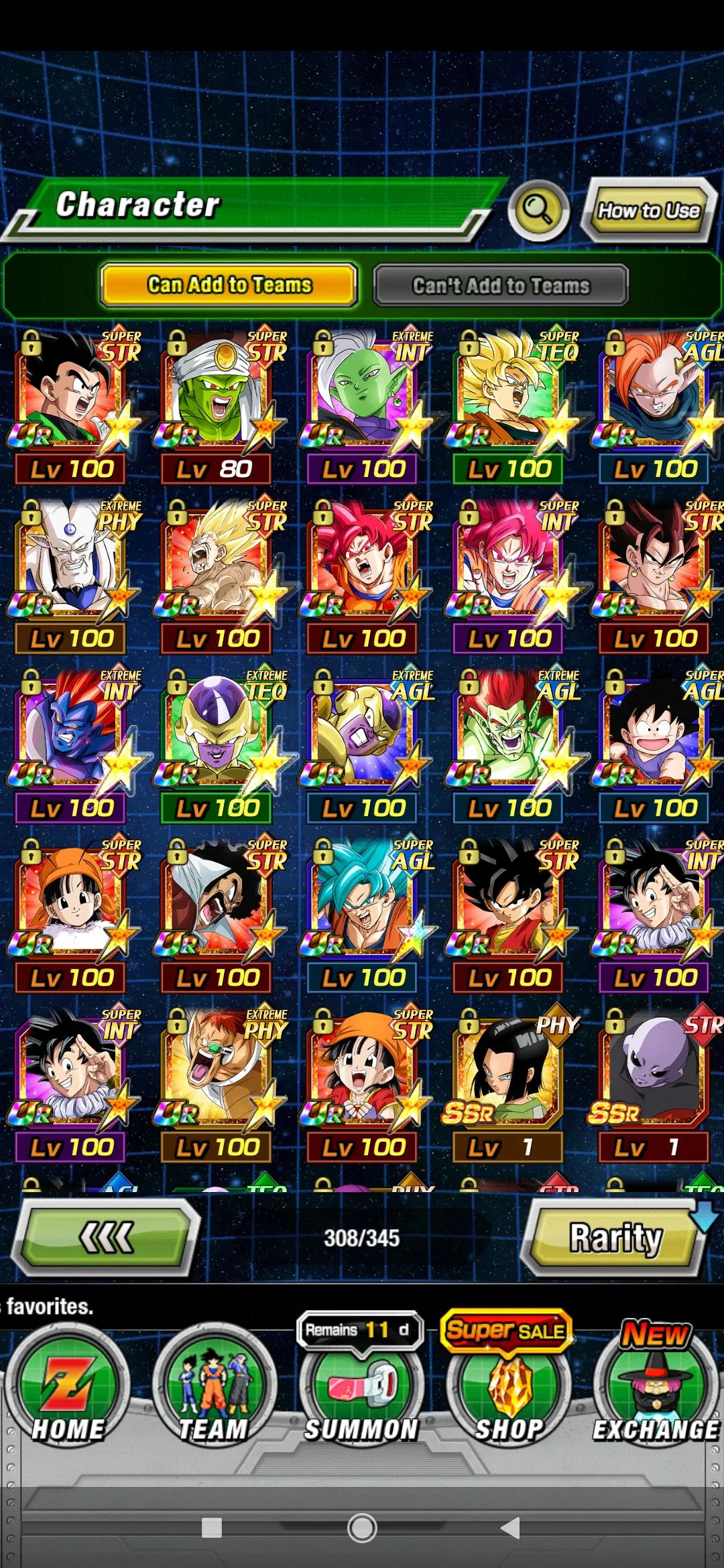Tap the Android home navigation button
The image size is (724, 1568).
(x=362, y=1528)
